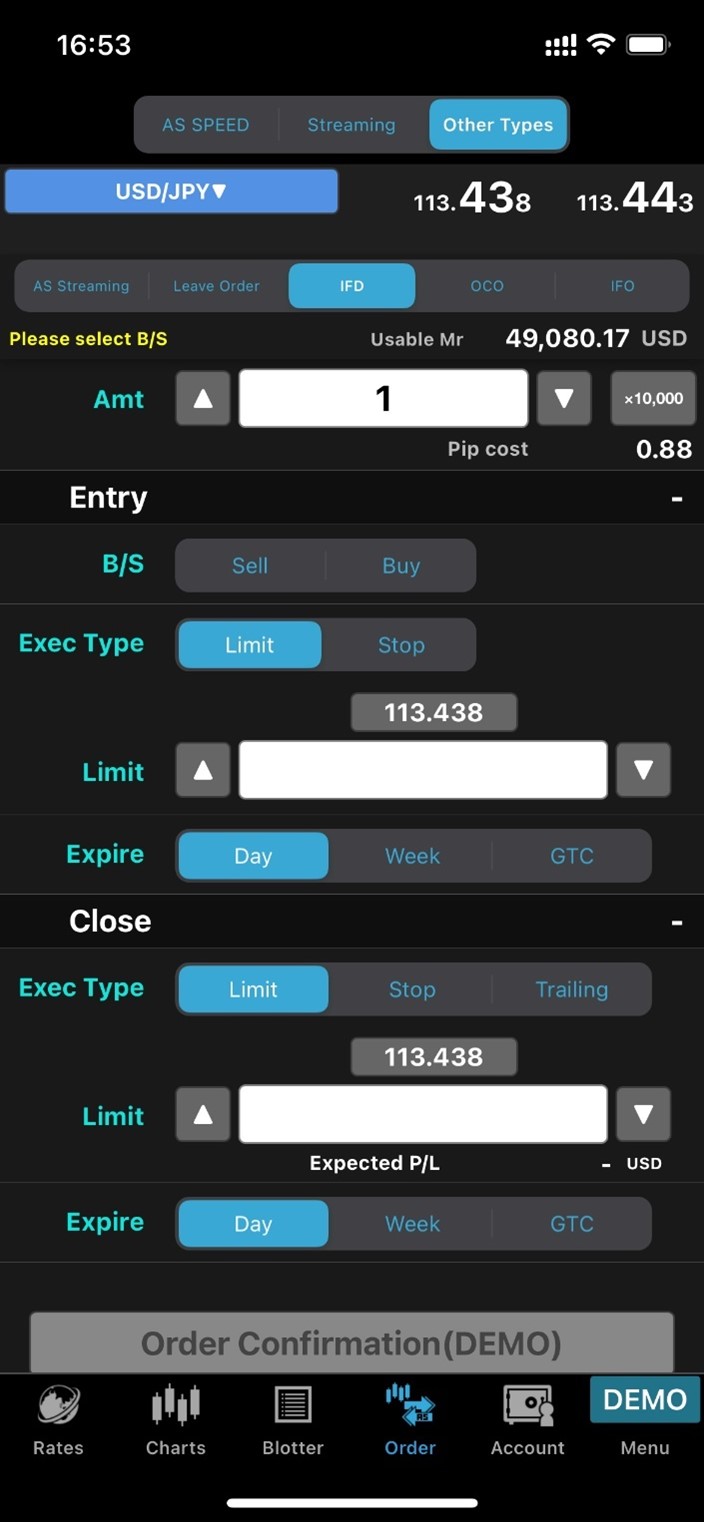Open the Leave Order tab
Screen dimensions: 704x1522
[216, 286]
